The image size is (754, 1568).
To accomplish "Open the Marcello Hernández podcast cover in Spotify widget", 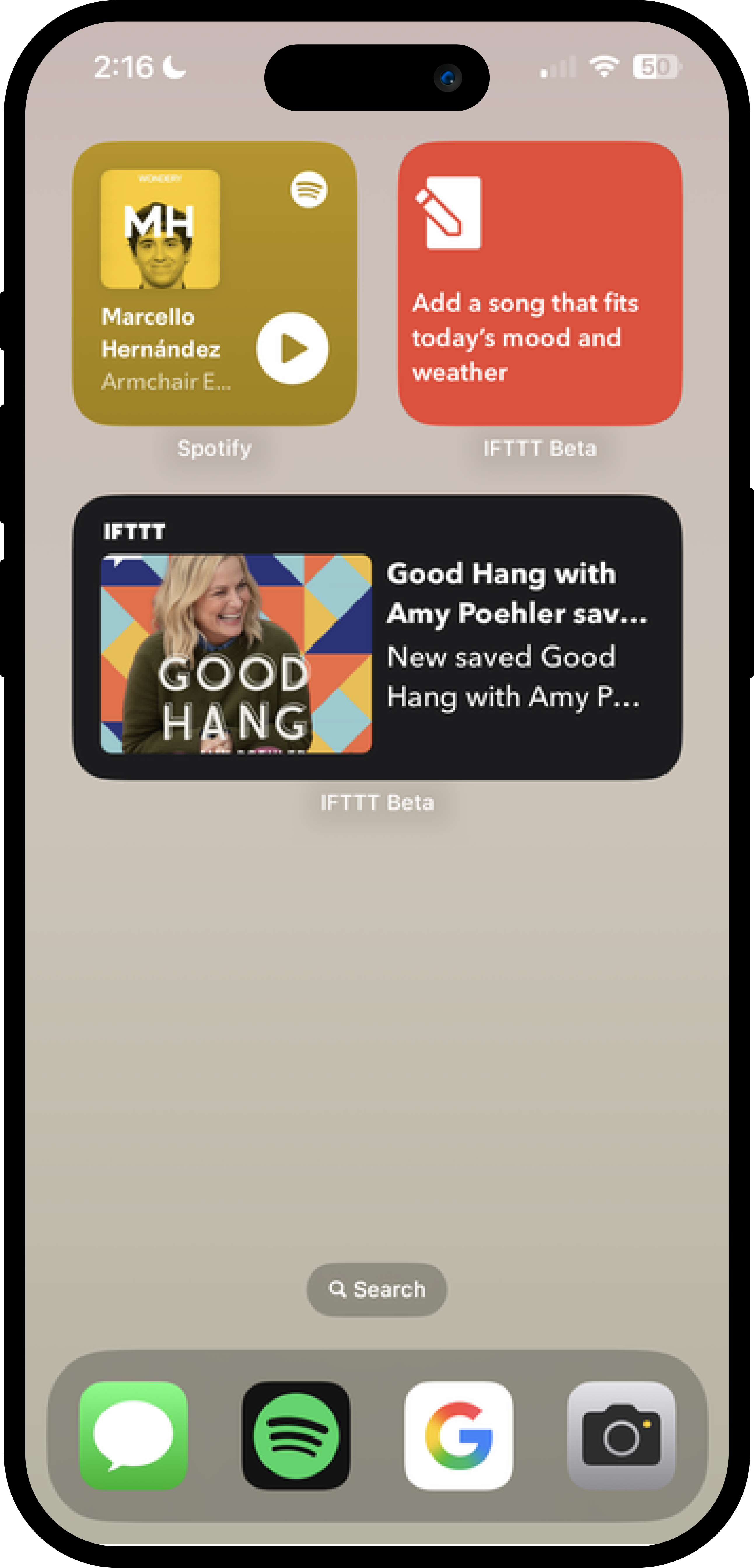I will pos(160,229).
